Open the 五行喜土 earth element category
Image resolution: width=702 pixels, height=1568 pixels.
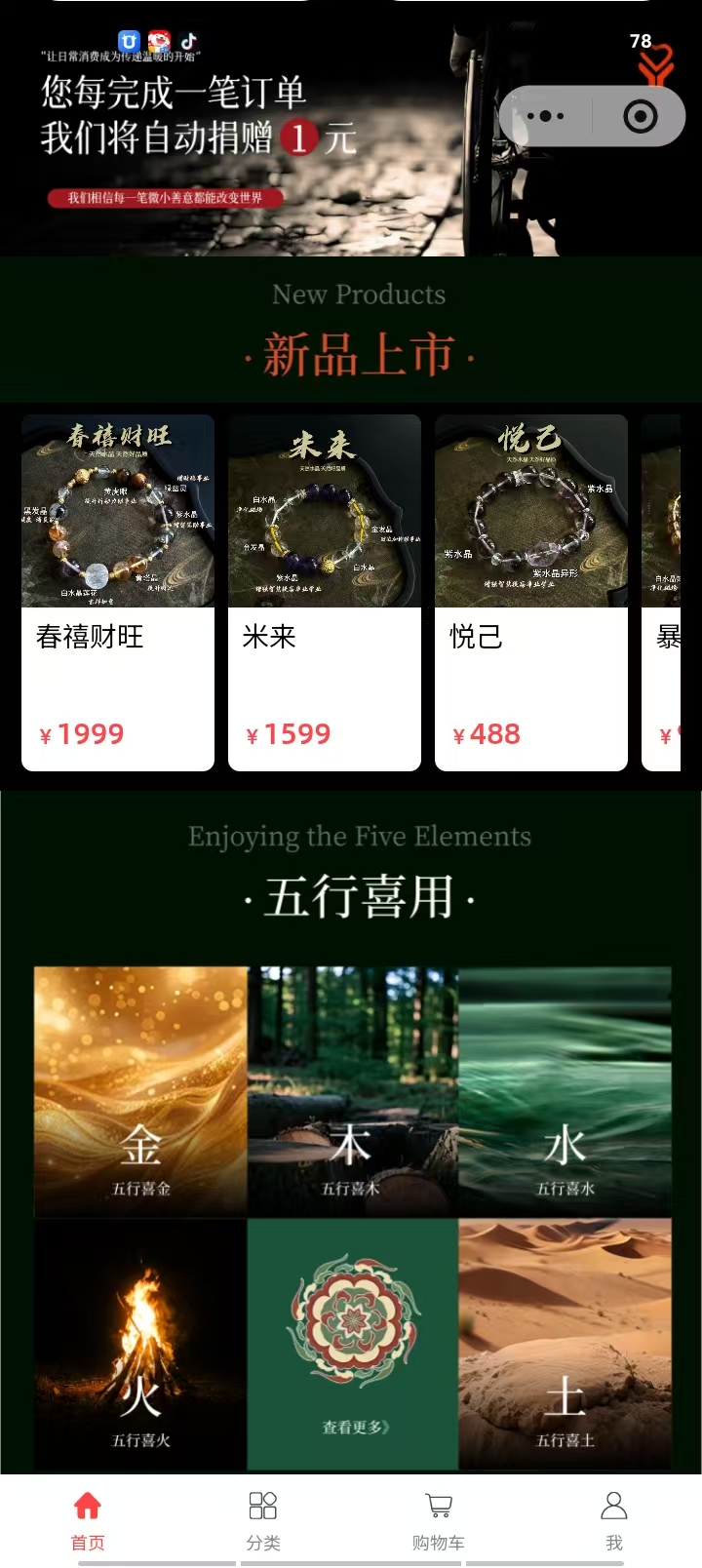point(565,1343)
